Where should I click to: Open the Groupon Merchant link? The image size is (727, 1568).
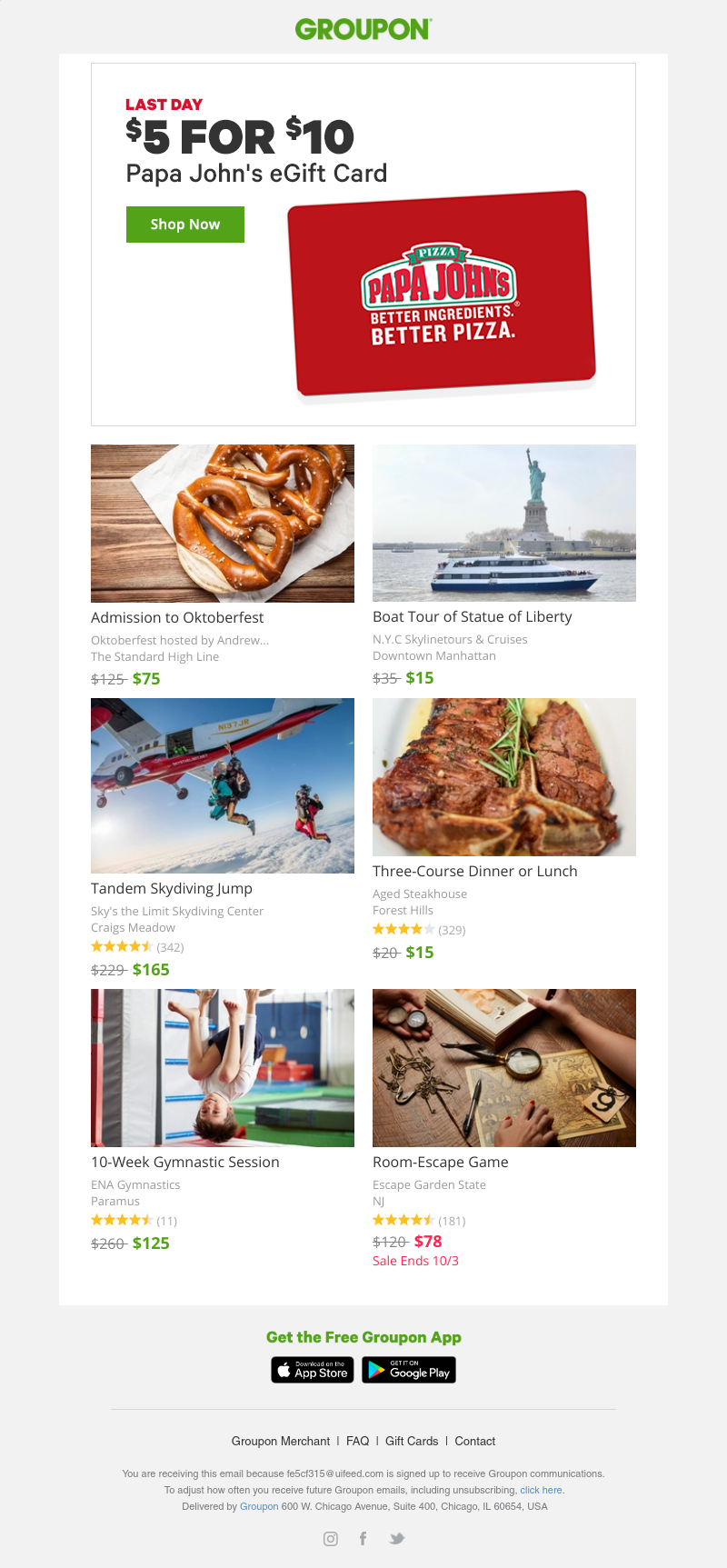281,1441
